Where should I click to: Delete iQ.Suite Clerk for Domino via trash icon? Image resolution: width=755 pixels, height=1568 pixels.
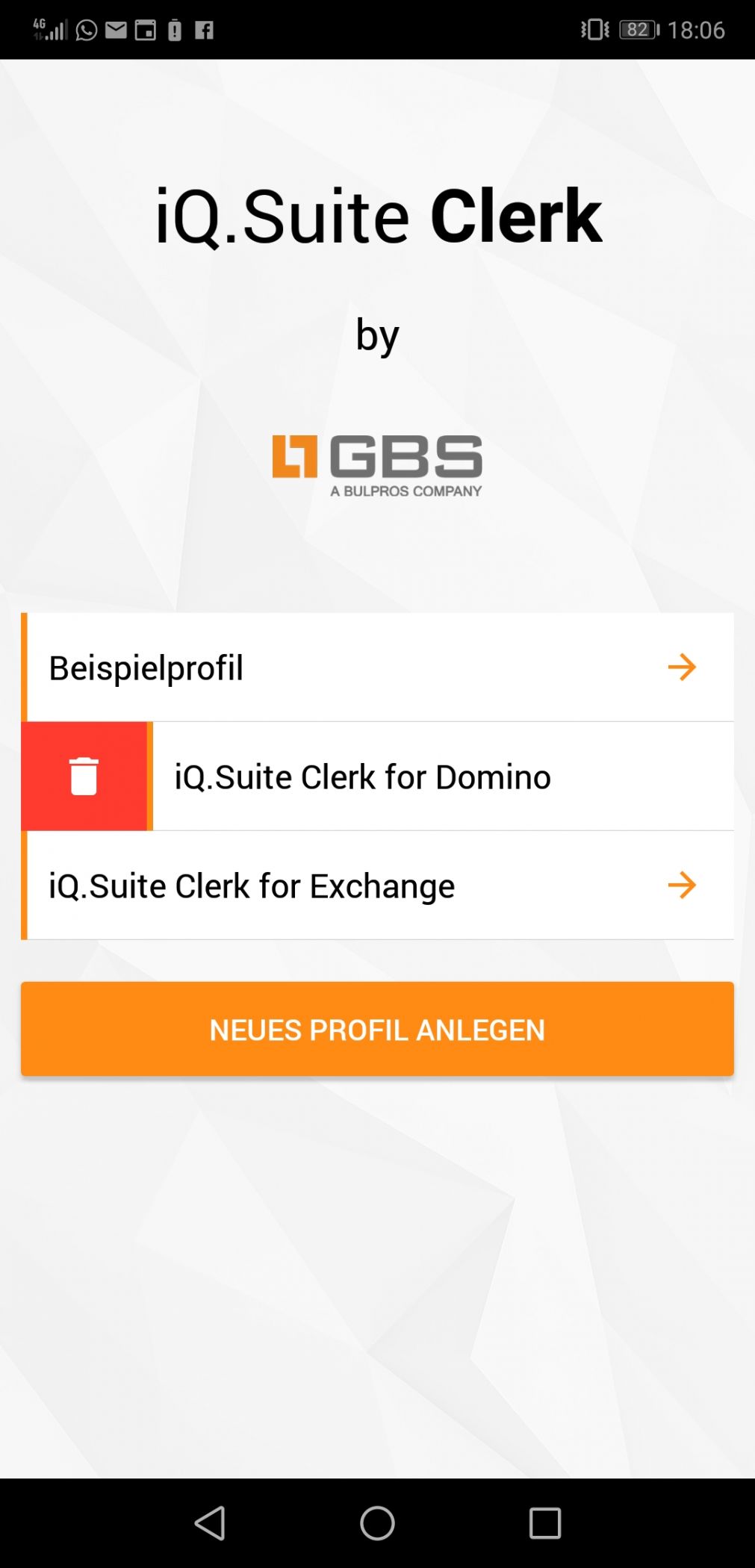click(84, 777)
